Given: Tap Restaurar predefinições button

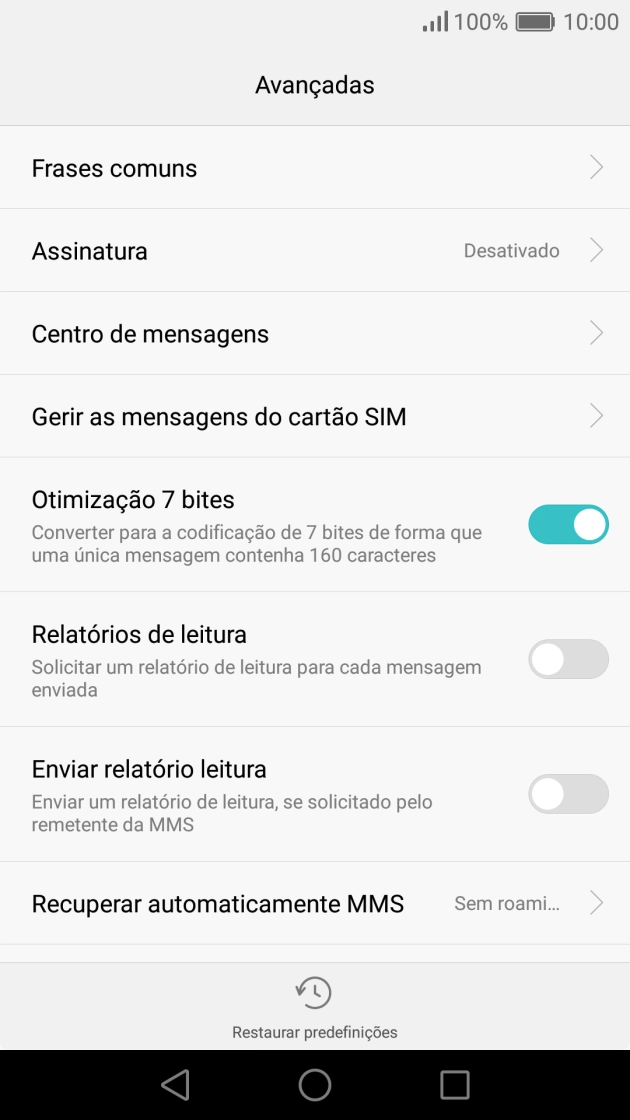Looking at the screenshot, I should tap(314, 1008).
